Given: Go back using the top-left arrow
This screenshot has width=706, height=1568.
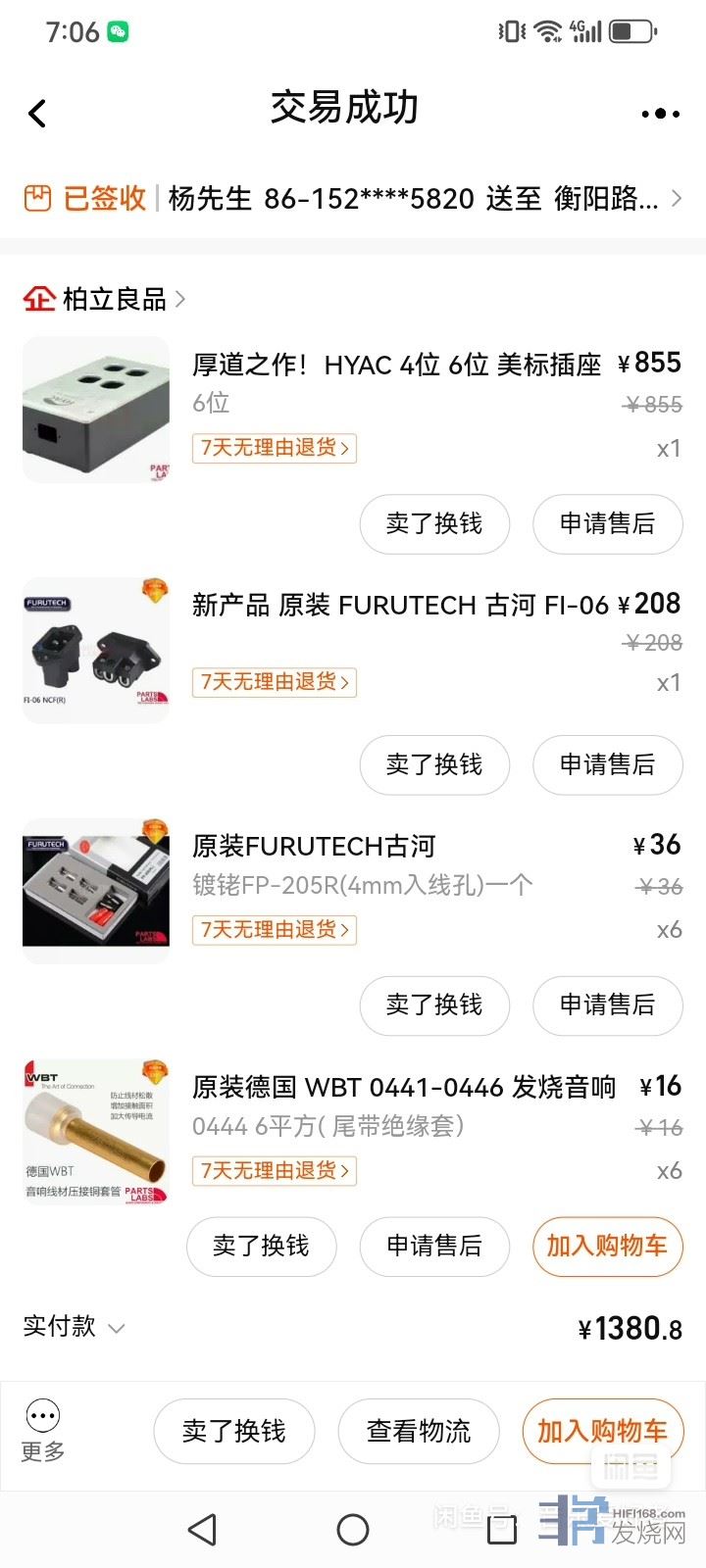Looking at the screenshot, I should point(37,114).
